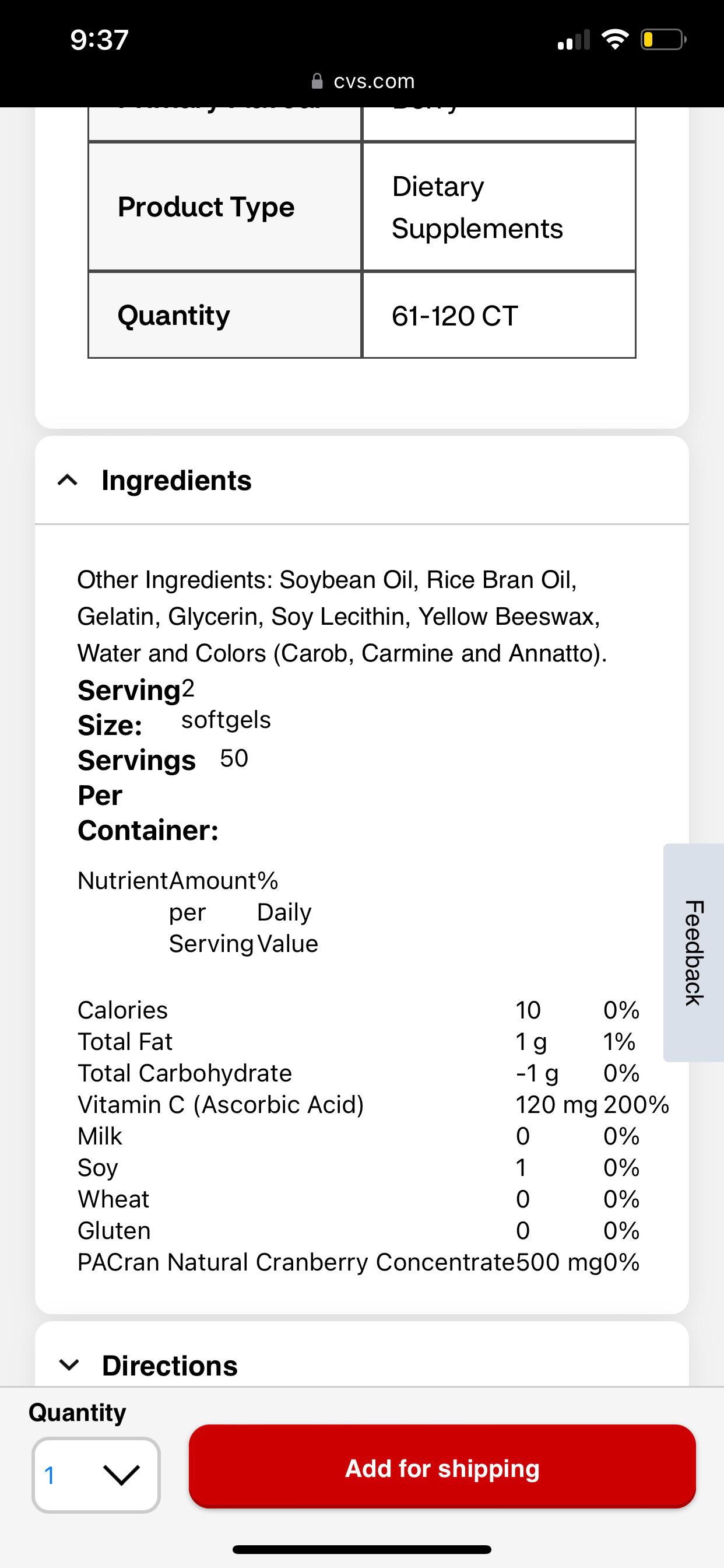Tap the PACran Cranberry Concentrate row
Screen dimensions: 724x1568
coord(359,1261)
